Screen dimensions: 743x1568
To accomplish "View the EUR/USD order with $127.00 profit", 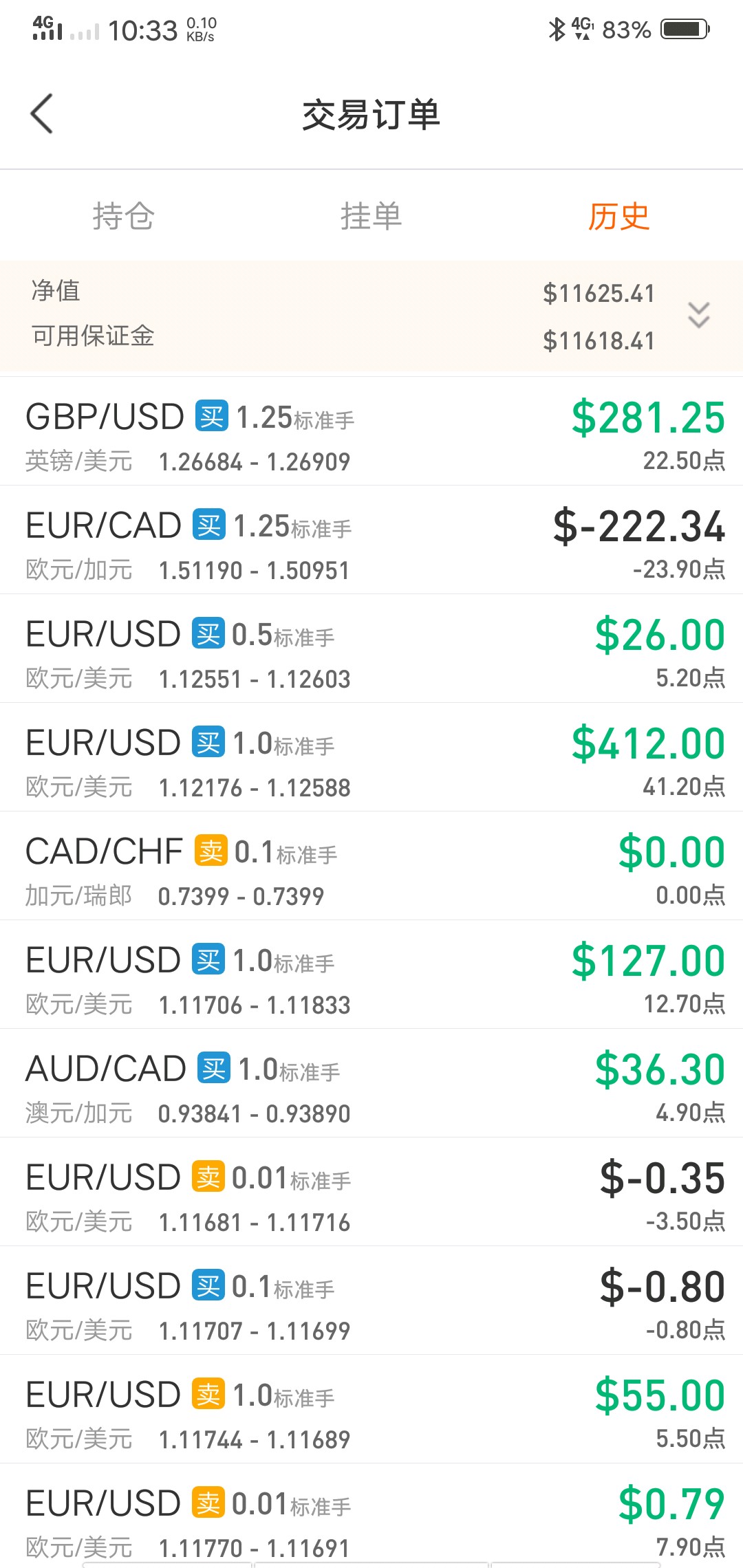I will [x=371, y=974].
